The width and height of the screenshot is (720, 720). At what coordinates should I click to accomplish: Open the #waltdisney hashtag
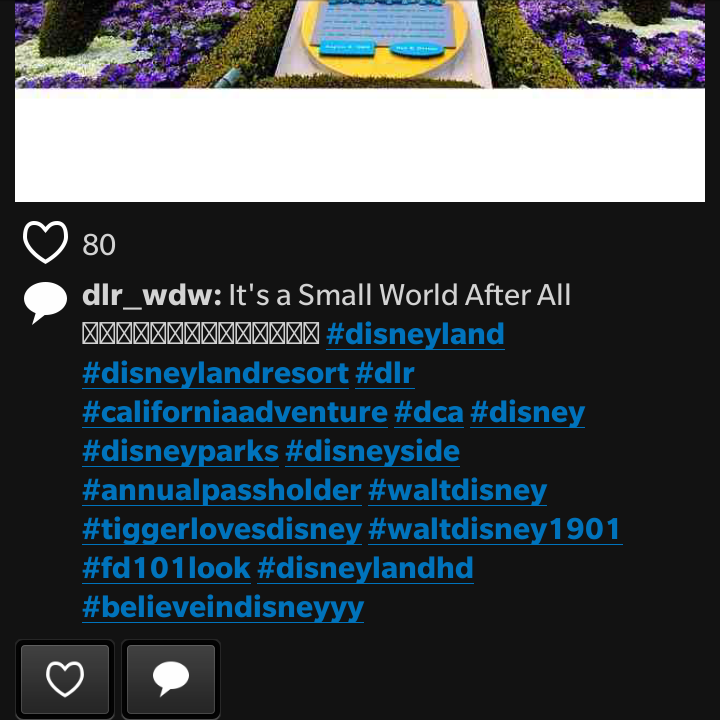tap(457, 490)
